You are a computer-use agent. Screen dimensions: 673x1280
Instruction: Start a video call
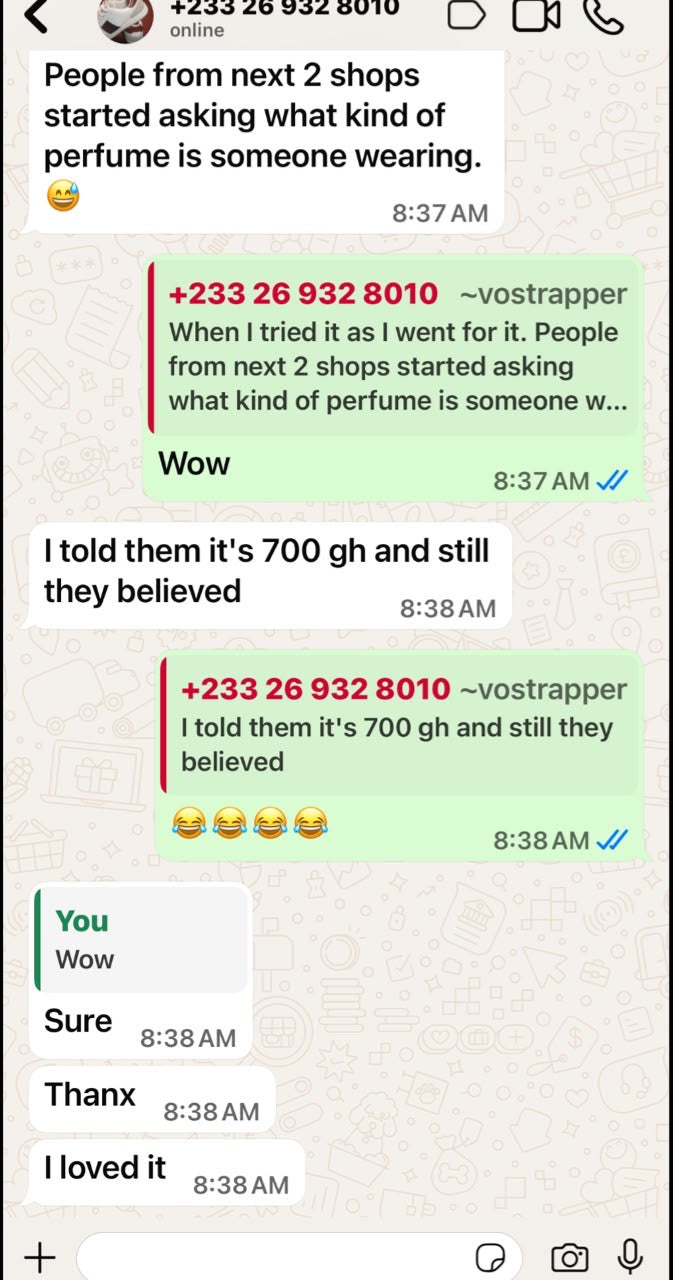coord(536,14)
